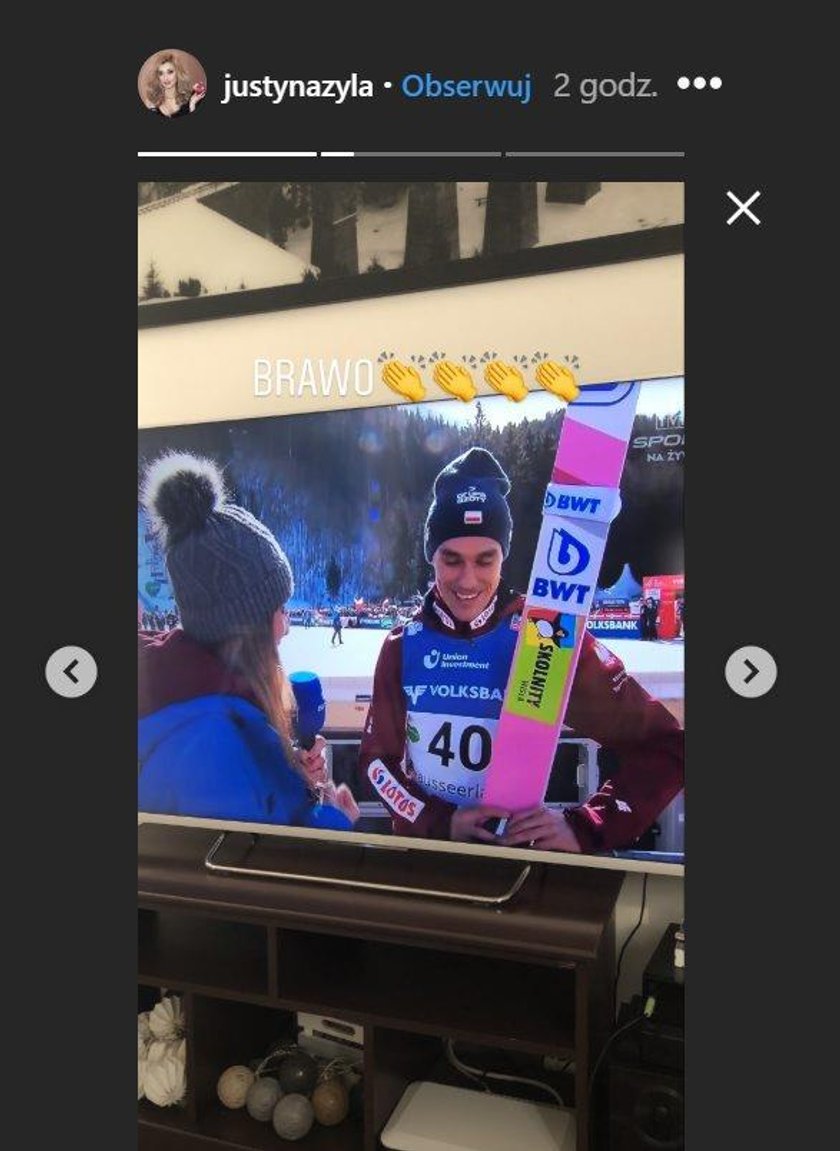Close the story viewer

(743, 208)
